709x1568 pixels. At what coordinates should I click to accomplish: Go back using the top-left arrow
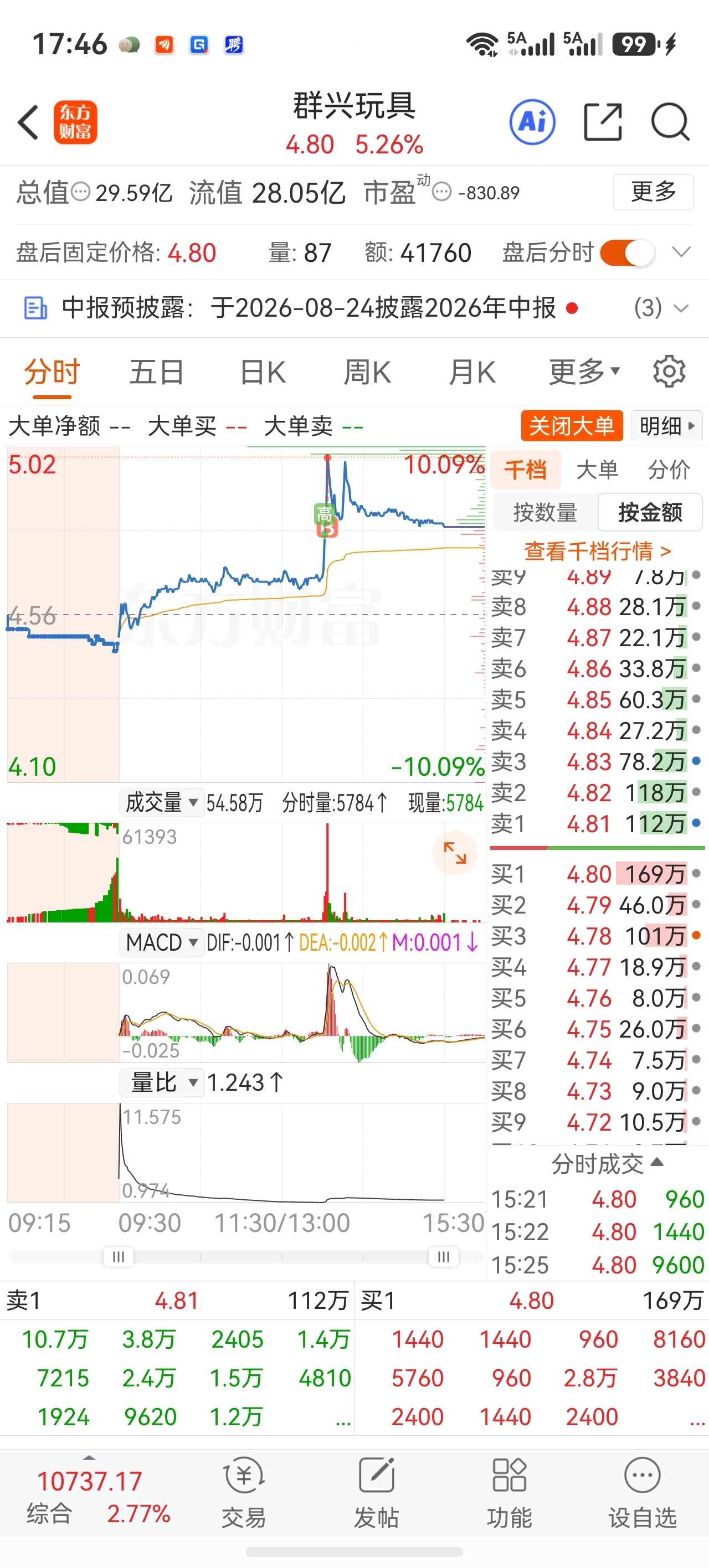click(x=29, y=122)
